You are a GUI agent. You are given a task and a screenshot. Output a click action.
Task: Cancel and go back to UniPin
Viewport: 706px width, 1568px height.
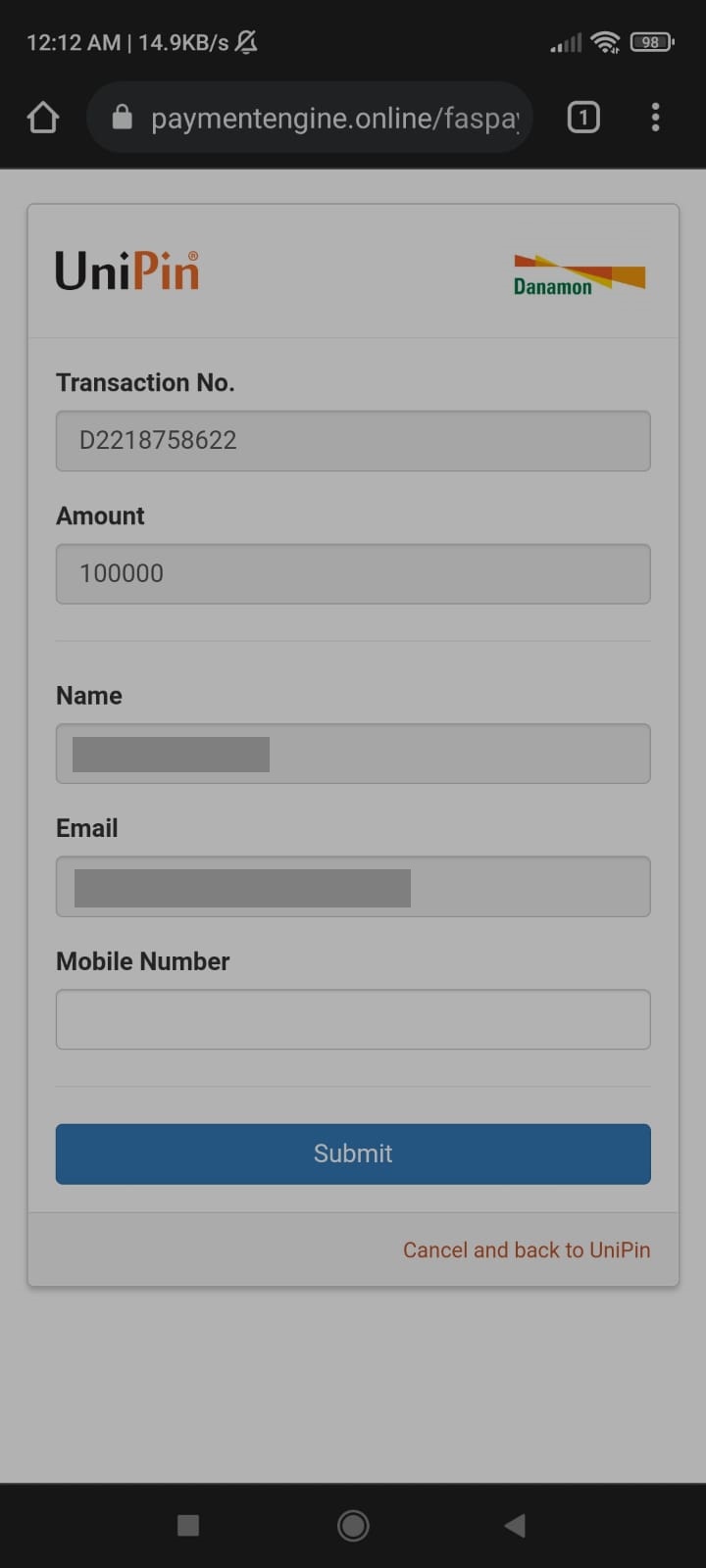pyautogui.click(x=527, y=1249)
